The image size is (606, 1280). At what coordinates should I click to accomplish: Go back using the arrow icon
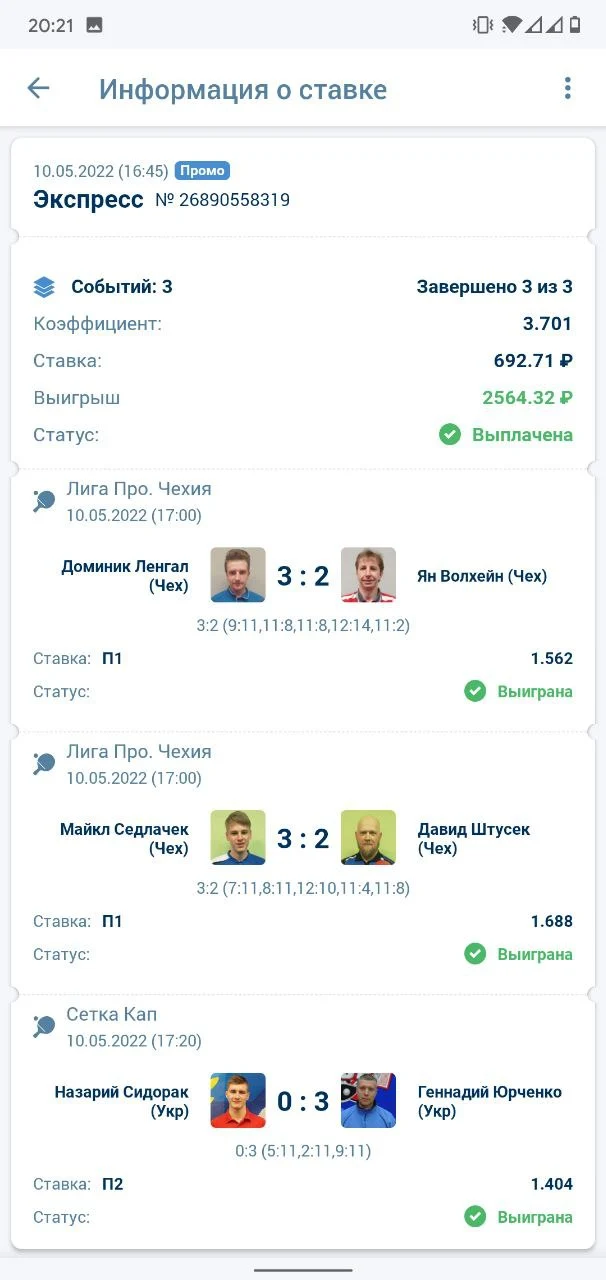[x=38, y=88]
